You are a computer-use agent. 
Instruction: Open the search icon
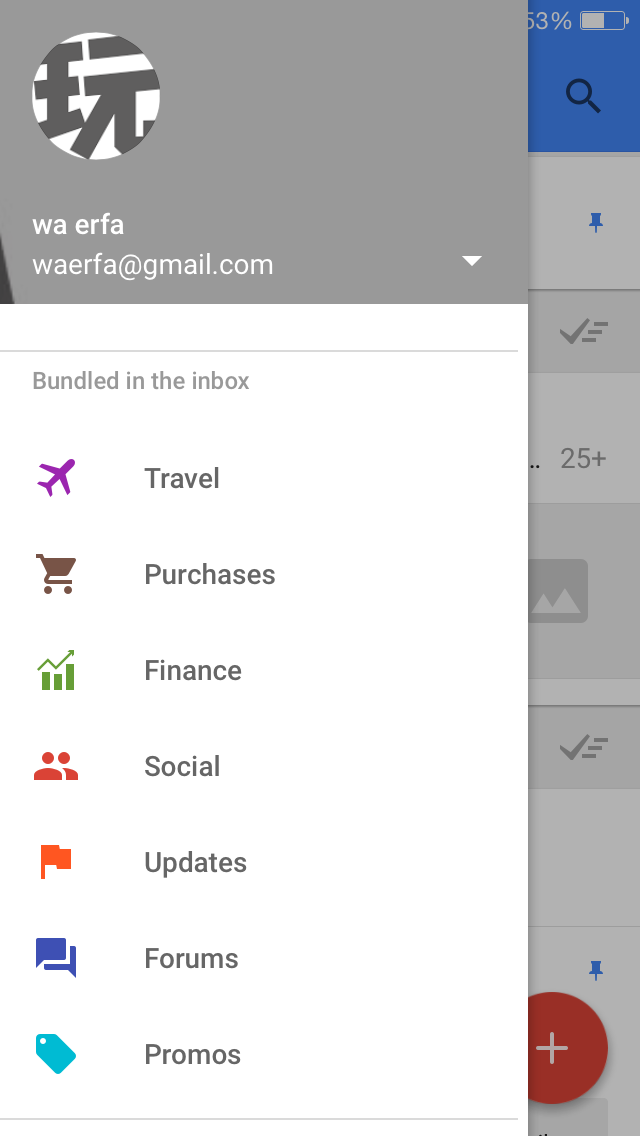[583, 96]
